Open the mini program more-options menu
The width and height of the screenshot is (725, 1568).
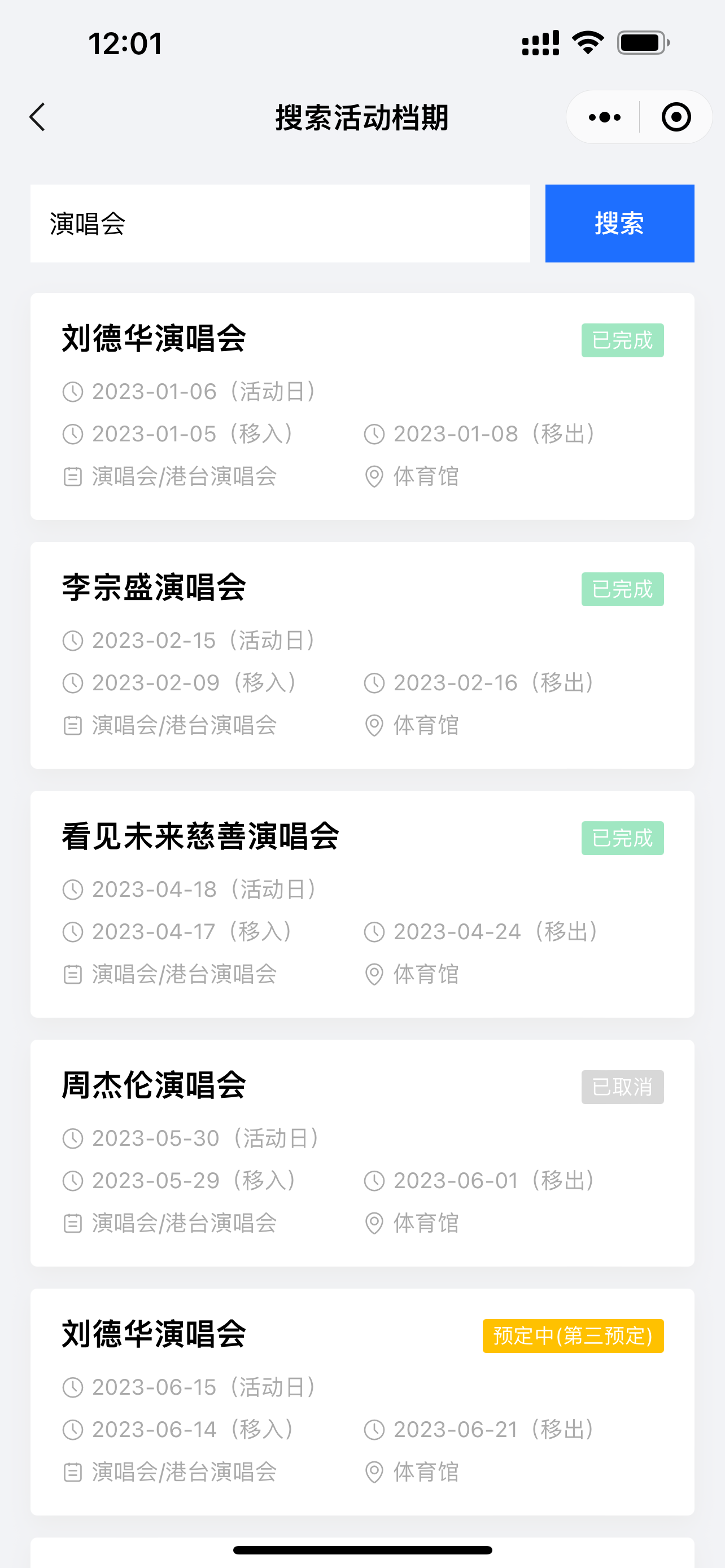pyautogui.click(x=604, y=117)
